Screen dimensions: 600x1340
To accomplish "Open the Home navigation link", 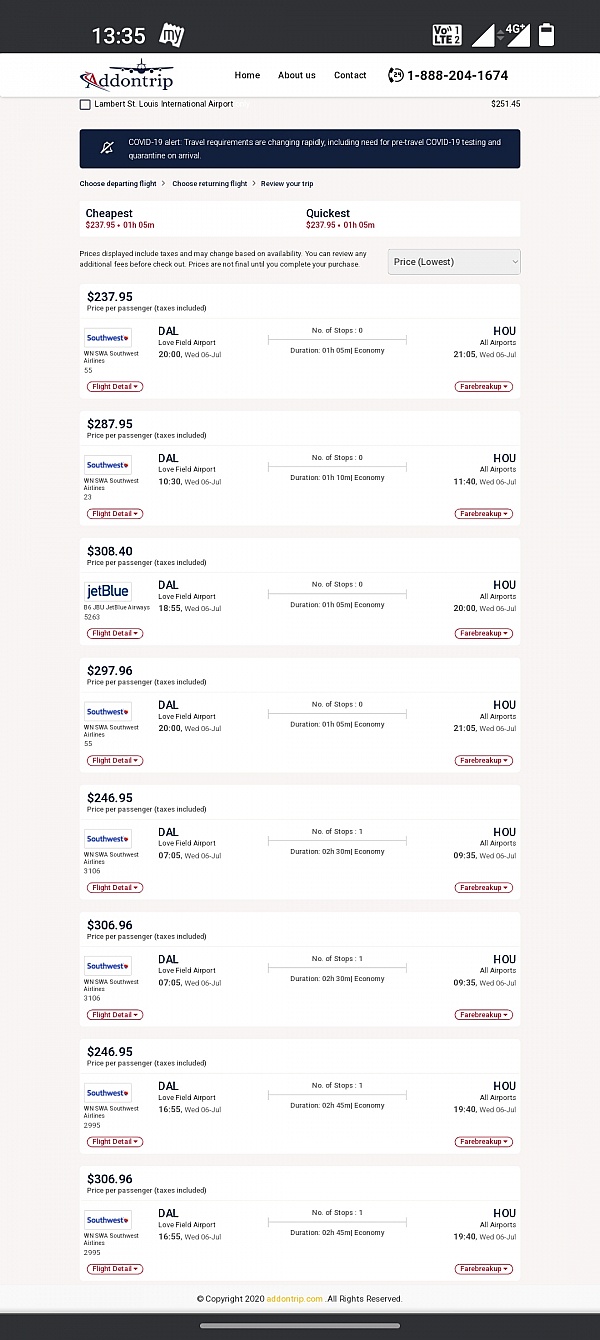I will tap(247, 75).
